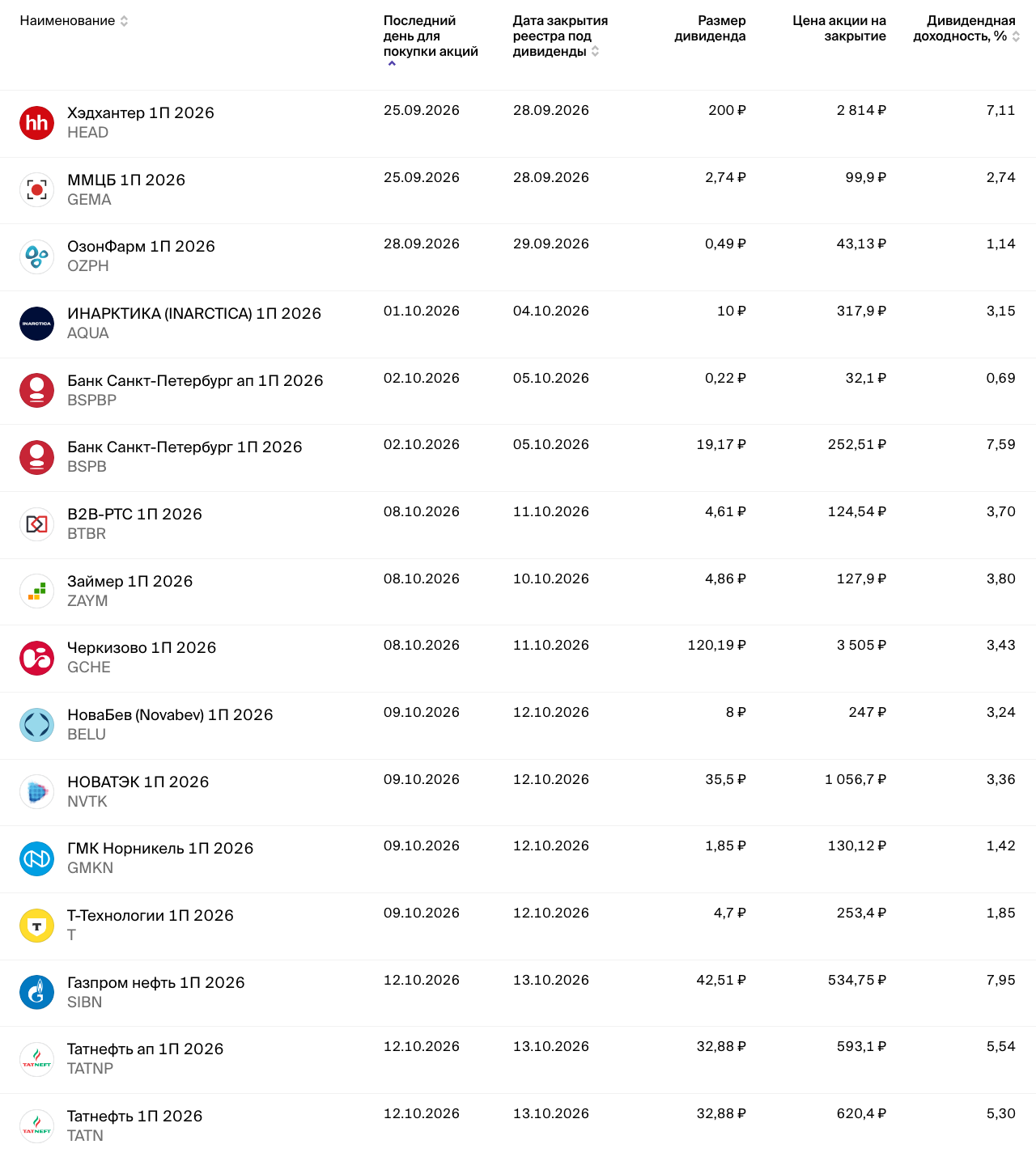Open Банк Санкт-Петербург ап 1П 2026
Viewport: 1036px width, 1157px height.
[x=518, y=392]
